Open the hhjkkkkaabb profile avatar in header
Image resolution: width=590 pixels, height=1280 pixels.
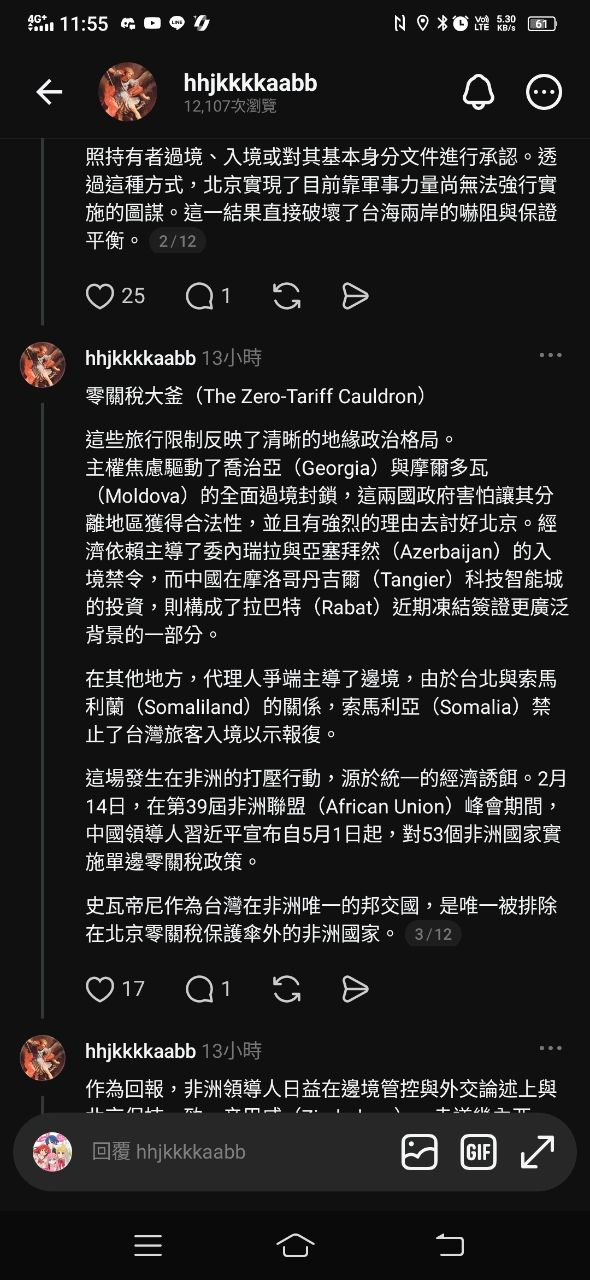tap(128, 92)
